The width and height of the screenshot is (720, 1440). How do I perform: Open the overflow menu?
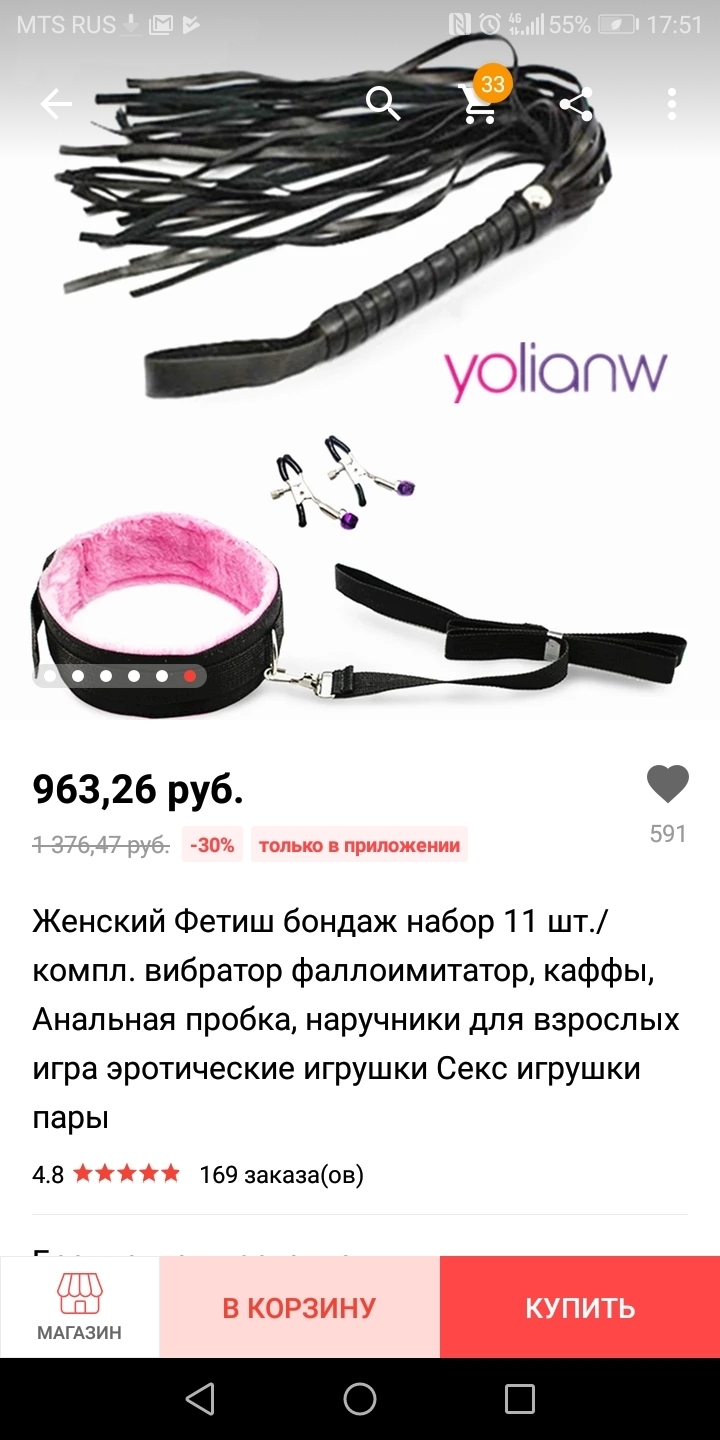click(671, 104)
